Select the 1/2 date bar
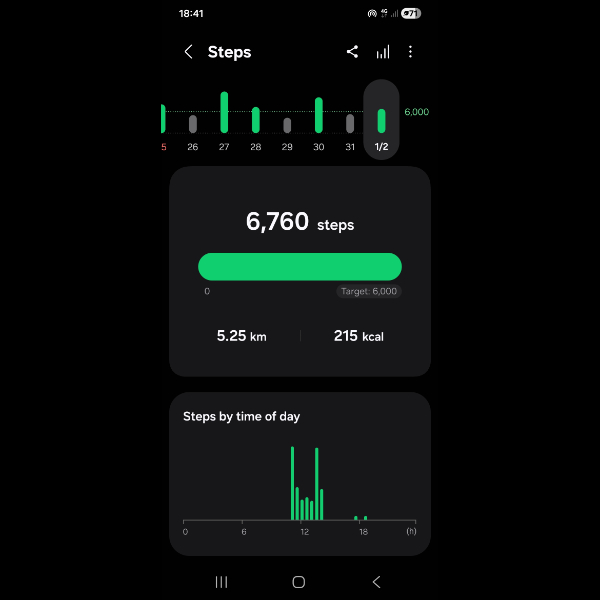600x600 pixels. (x=381, y=123)
